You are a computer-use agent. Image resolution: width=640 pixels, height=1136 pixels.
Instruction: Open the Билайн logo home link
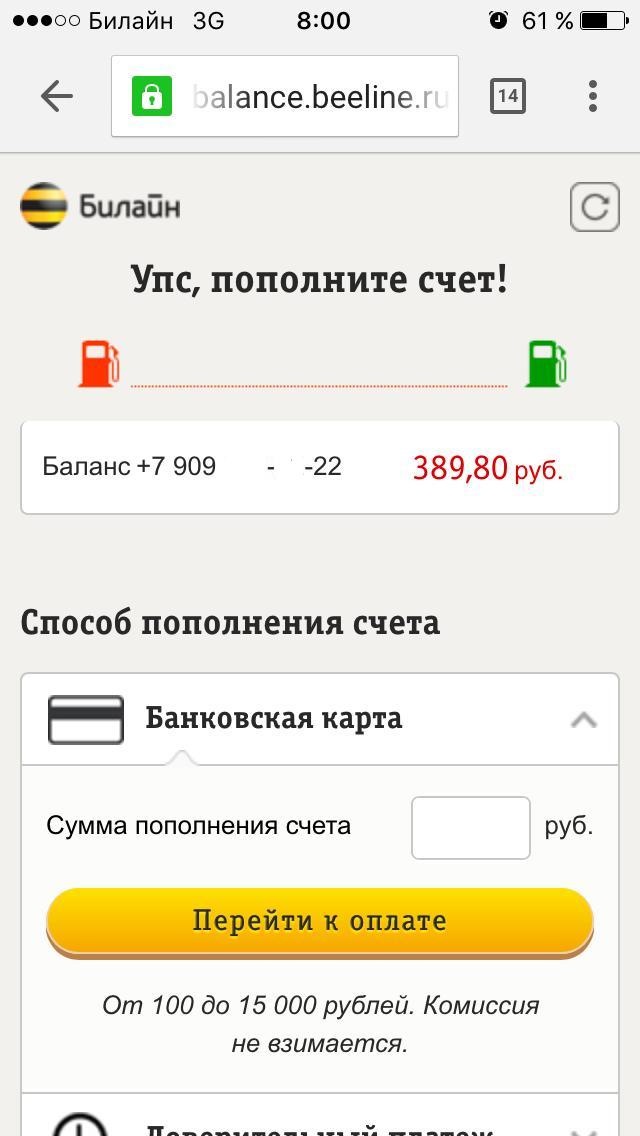(100, 207)
